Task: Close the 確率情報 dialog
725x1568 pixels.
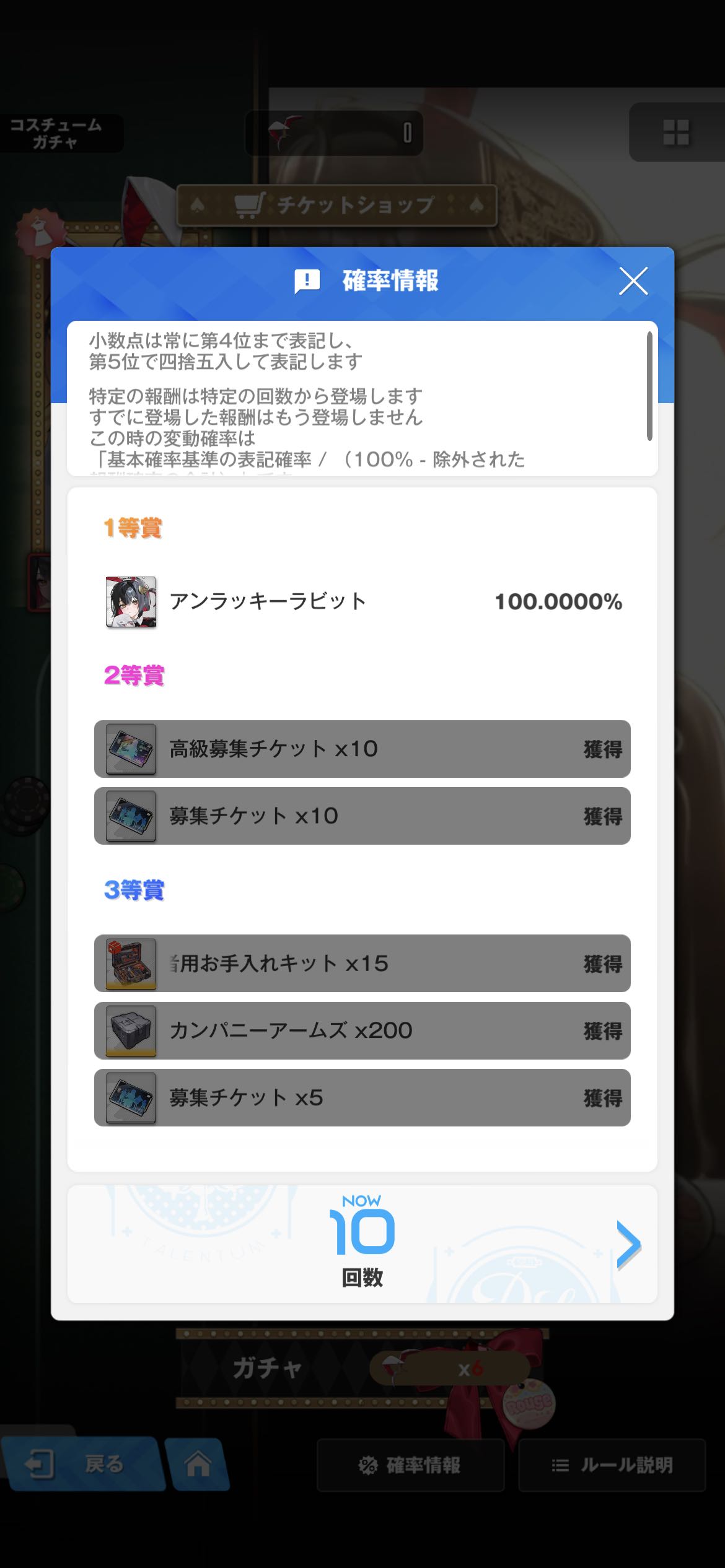Action: coord(633,281)
